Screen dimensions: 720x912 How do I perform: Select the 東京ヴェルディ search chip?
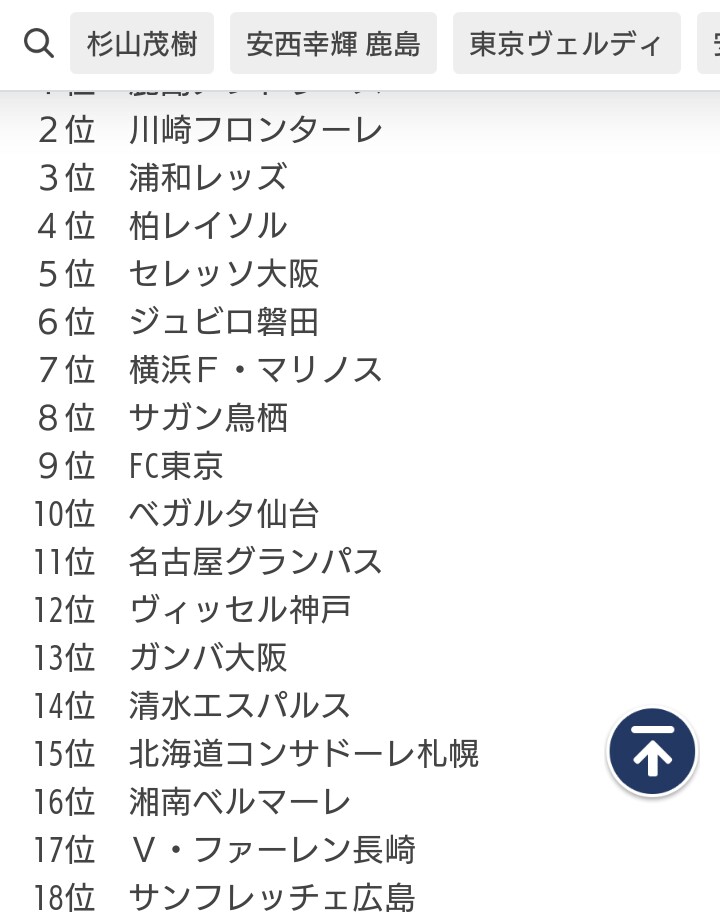click(x=566, y=43)
